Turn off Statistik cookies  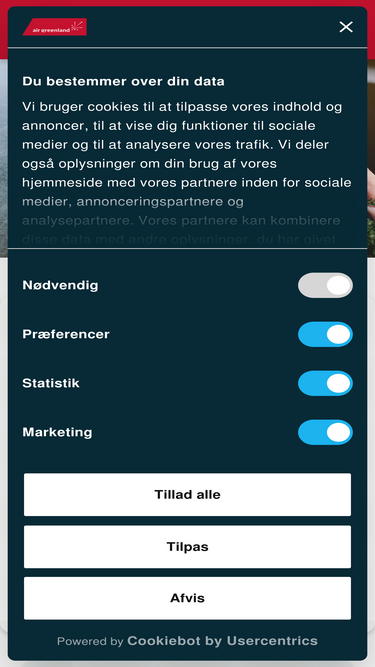click(x=325, y=383)
